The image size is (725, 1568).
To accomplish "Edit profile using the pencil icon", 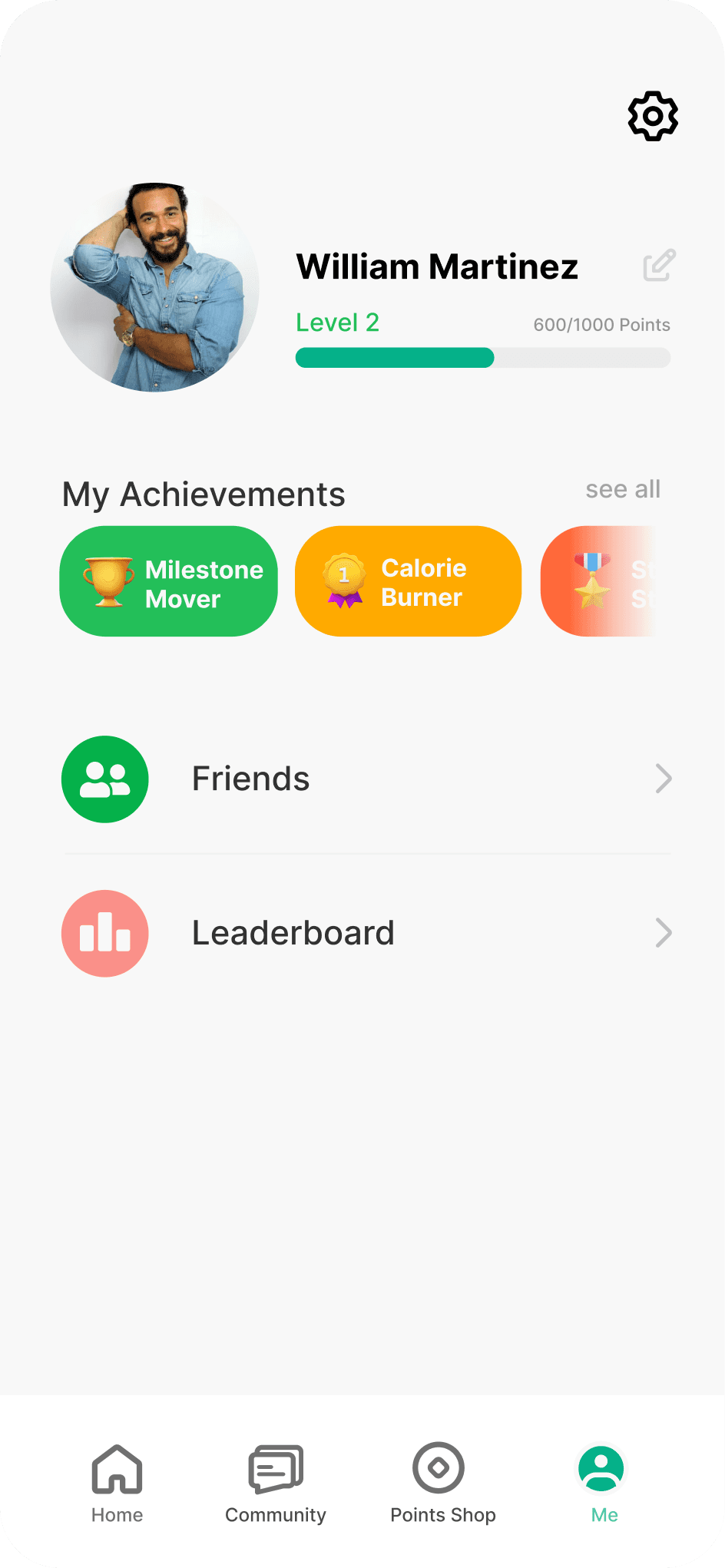I will 659,266.
